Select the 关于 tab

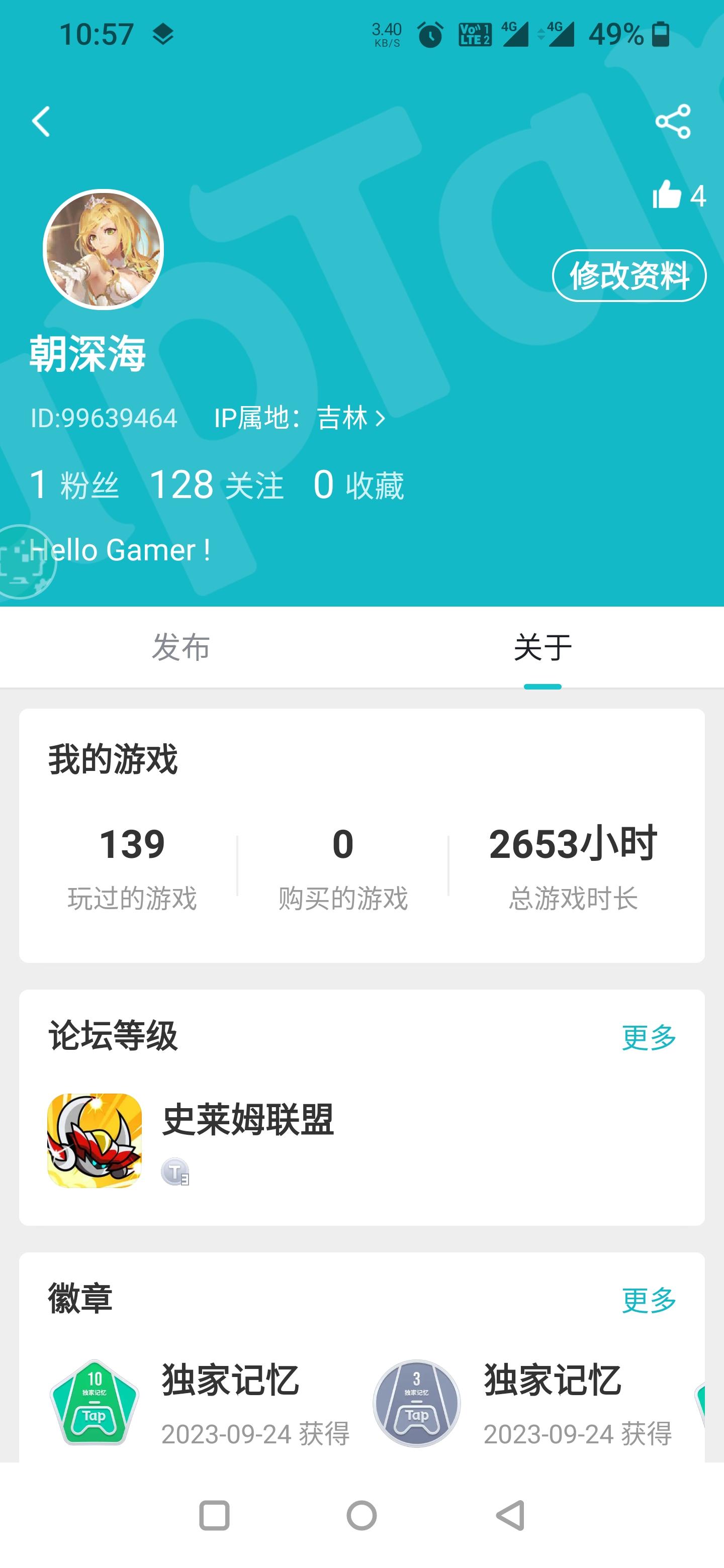[x=542, y=647]
